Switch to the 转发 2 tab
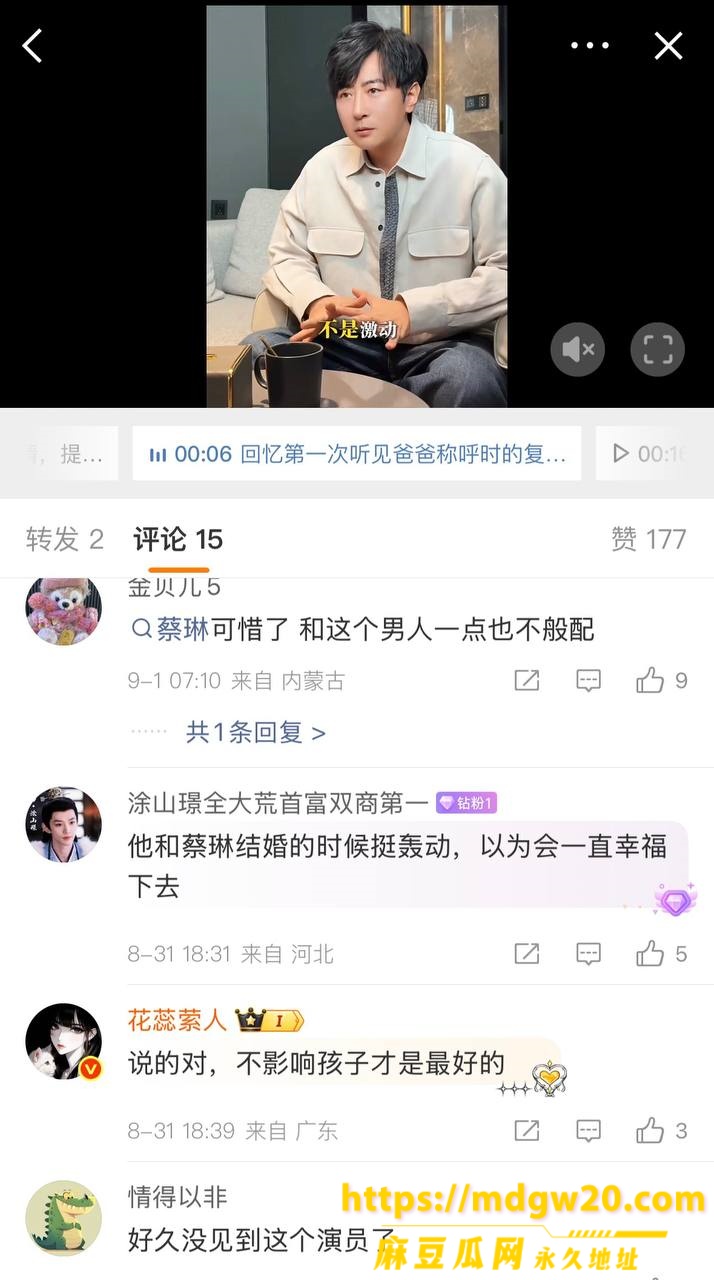Viewport: 714px width, 1280px height. [x=65, y=540]
